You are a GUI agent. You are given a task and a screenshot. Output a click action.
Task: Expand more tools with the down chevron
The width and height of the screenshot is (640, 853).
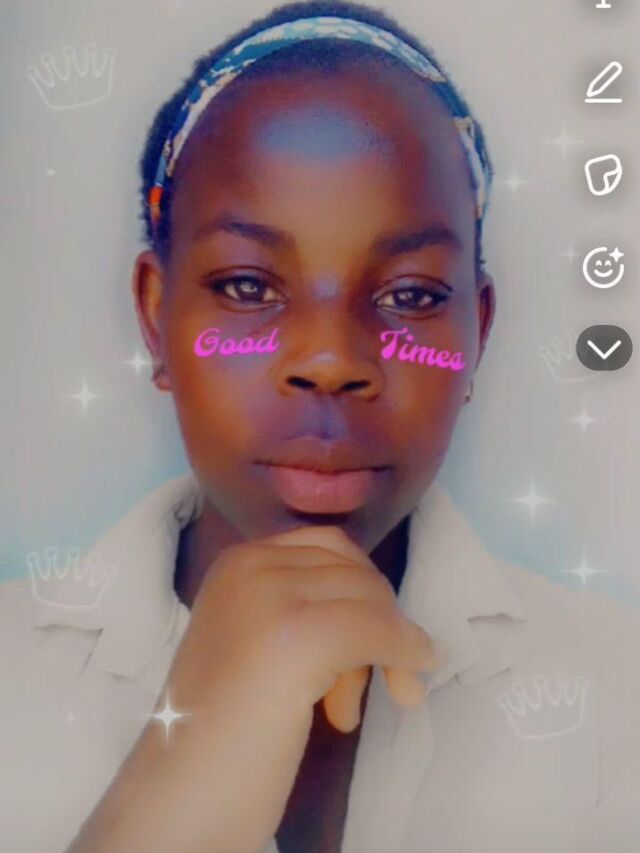point(604,348)
